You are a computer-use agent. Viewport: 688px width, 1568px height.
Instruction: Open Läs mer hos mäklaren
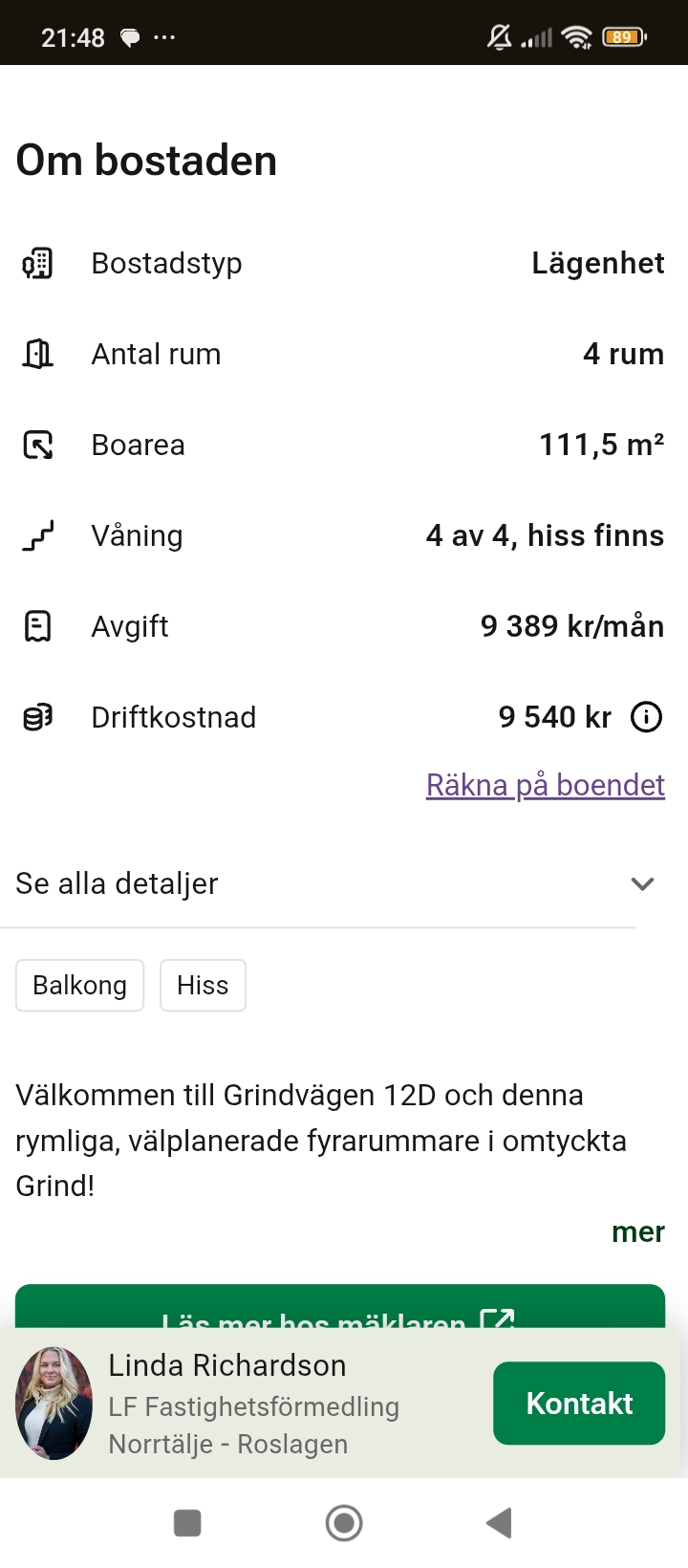pos(339,1310)
